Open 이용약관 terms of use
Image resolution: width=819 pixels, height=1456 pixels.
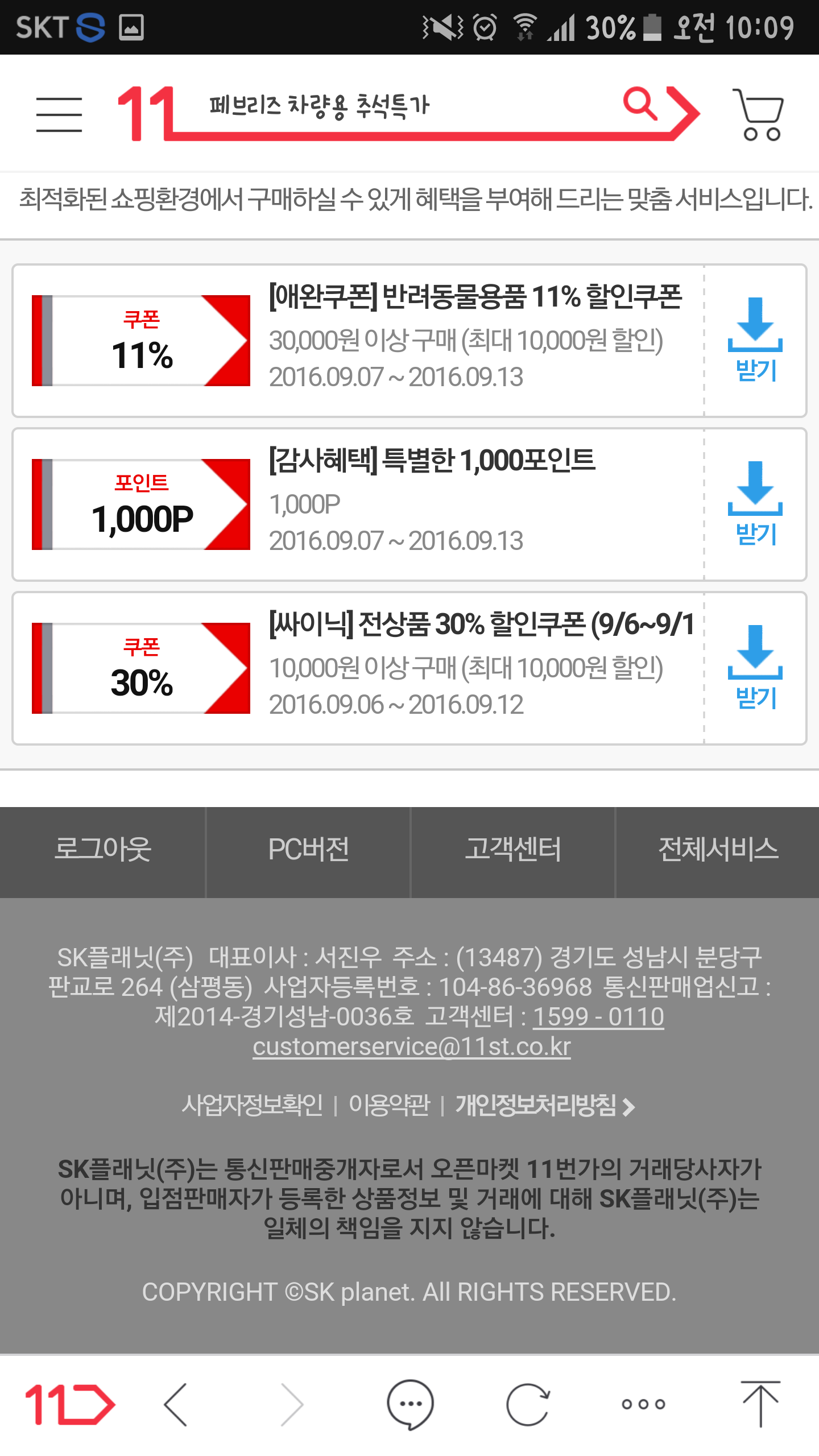(x=389, y=1105)
